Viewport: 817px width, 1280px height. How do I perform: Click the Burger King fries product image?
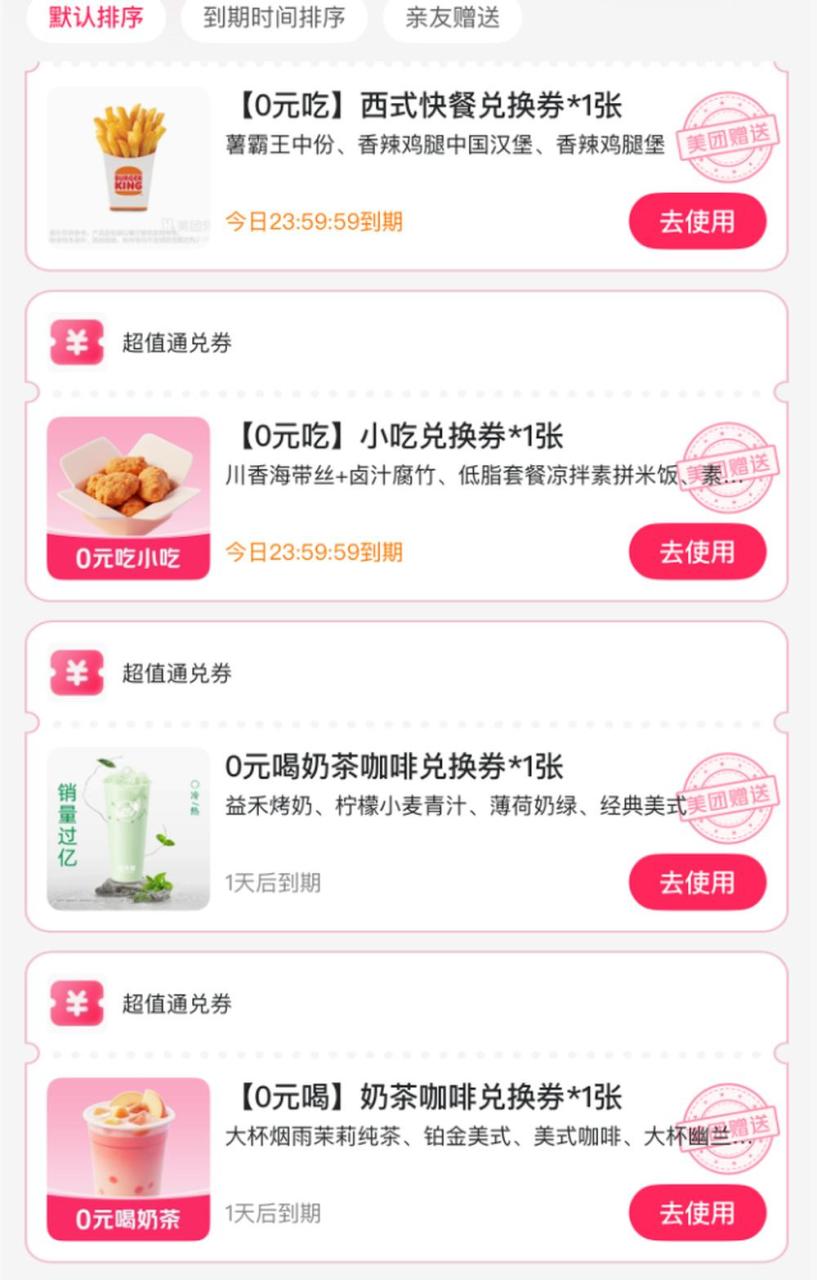[129, 162]
